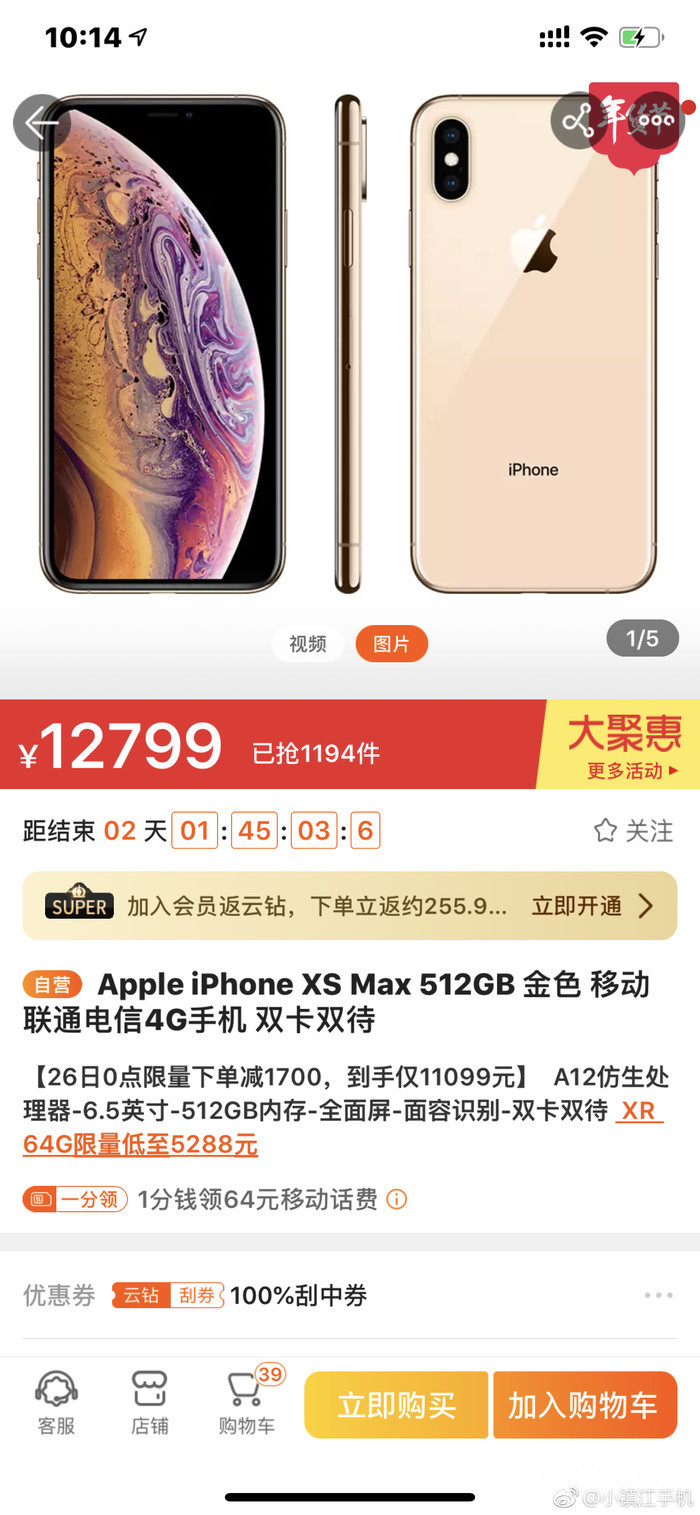Open 更多活动 promotions
This screenshot has height=1515, width=700.
(x=632, y=771)
